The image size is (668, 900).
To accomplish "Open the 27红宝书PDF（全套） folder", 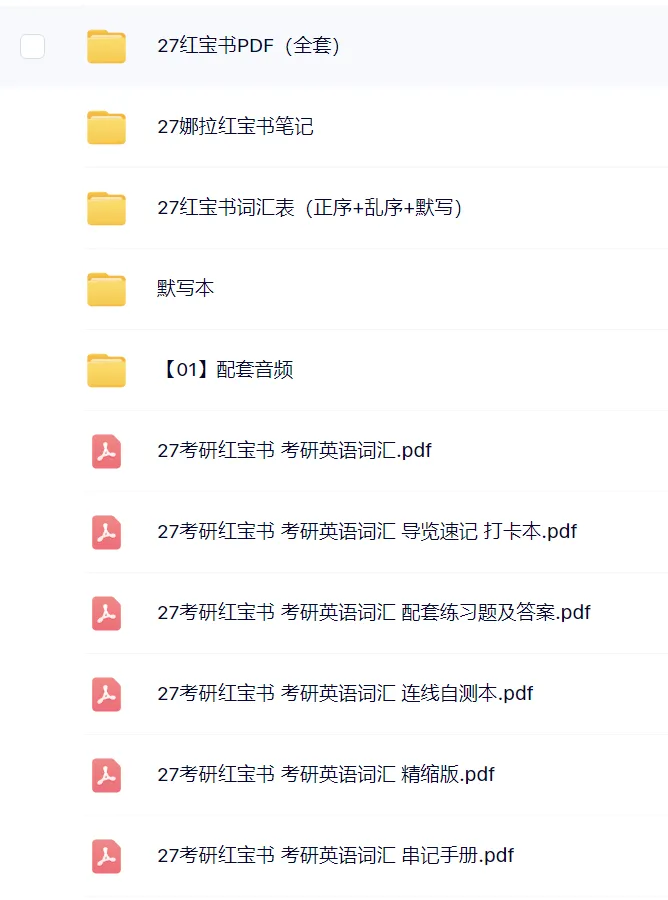I will [x=248, y=45].
